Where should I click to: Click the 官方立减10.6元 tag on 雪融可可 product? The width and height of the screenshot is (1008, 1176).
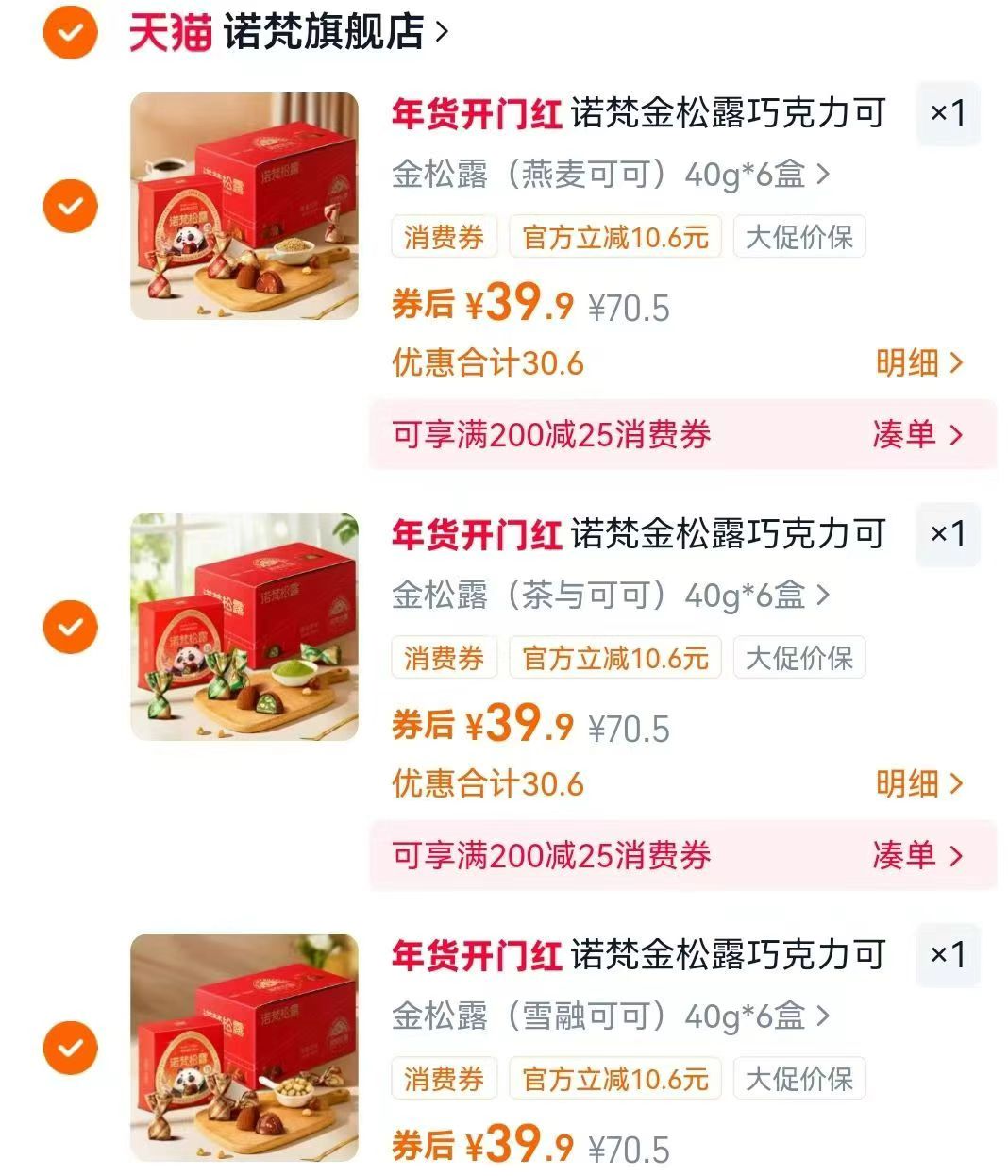click(613, 1078)
